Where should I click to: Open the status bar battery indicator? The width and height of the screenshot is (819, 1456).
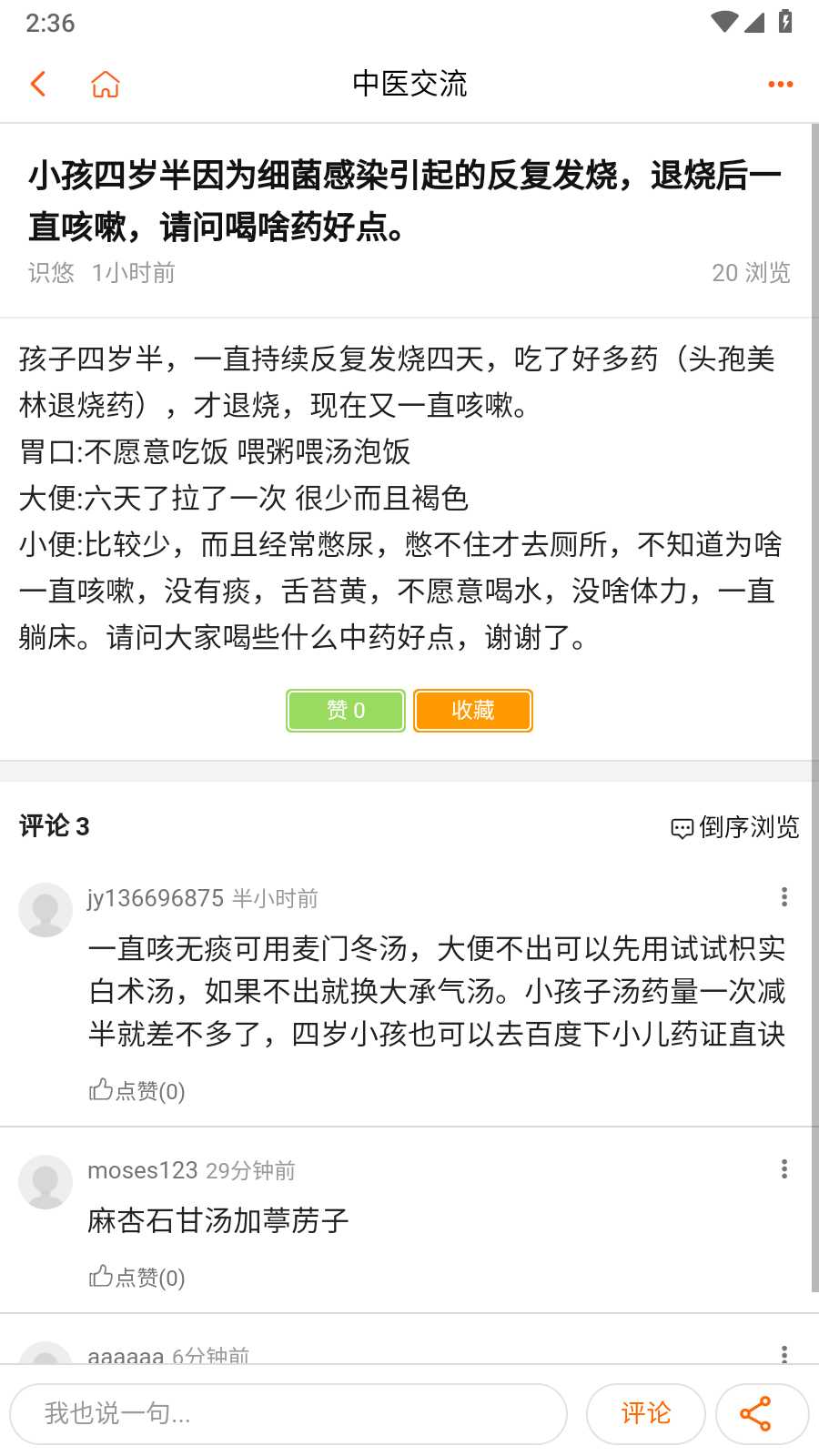(785, 20)
